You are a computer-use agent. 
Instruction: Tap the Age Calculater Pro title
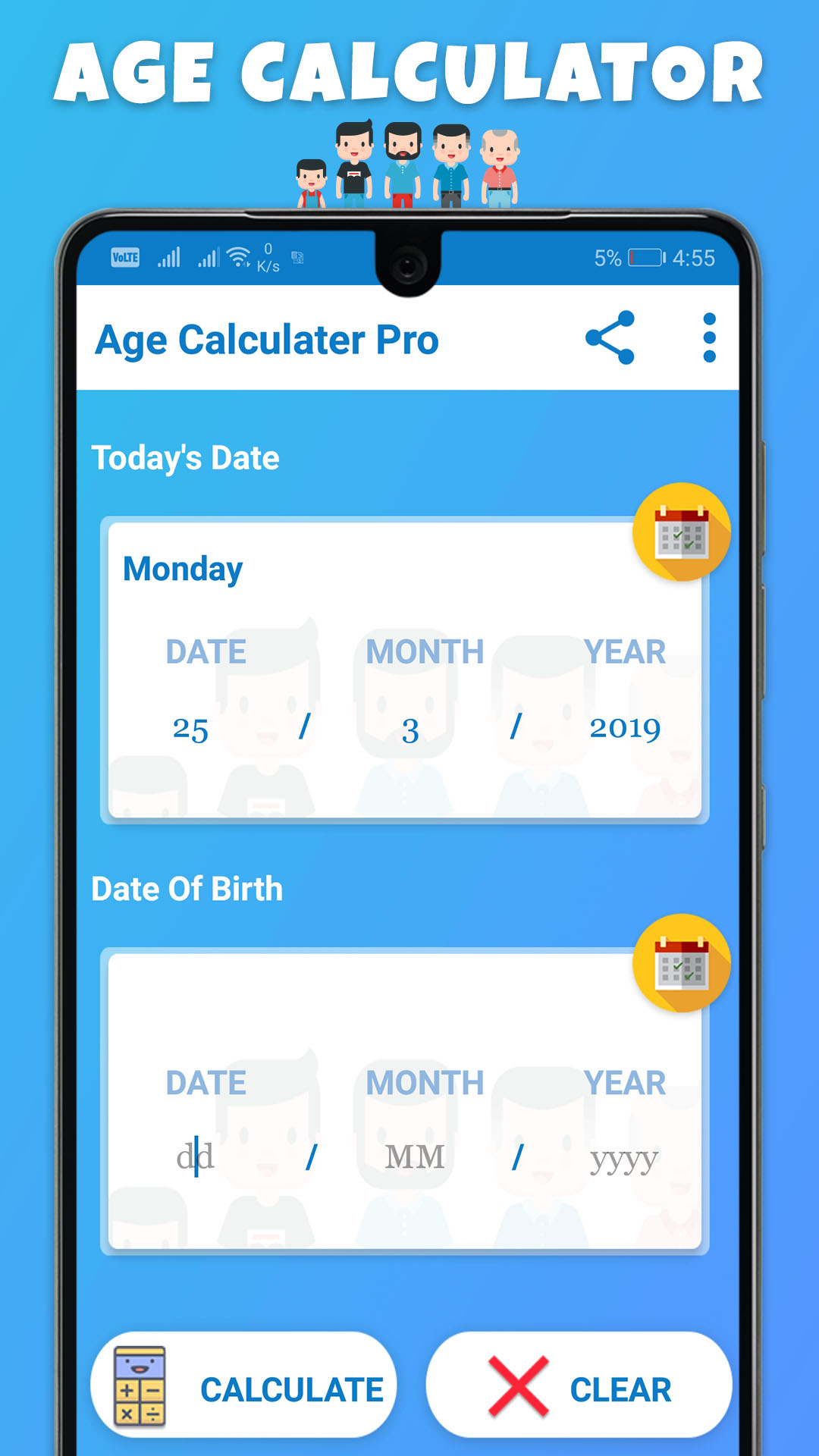(x=267, y=339)
